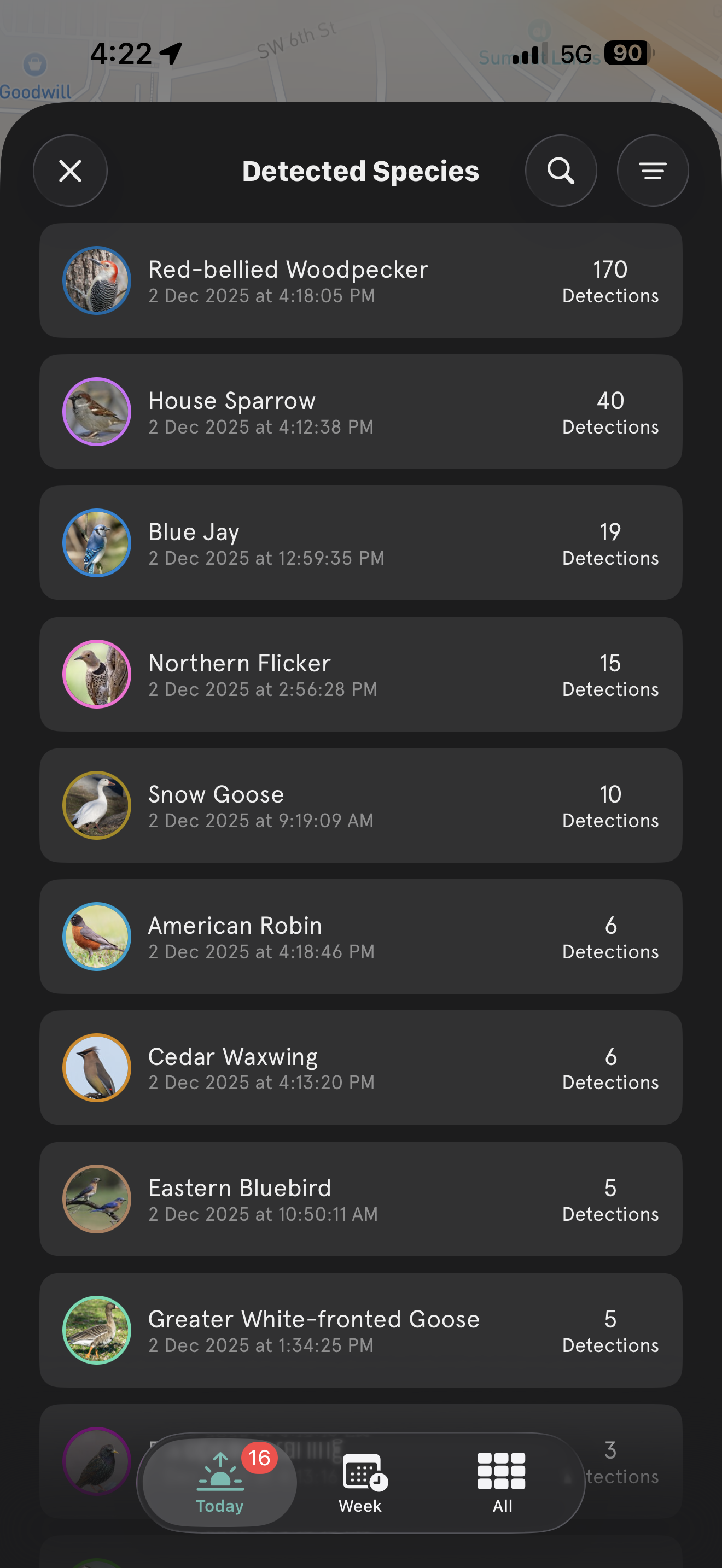Open species search

(x=561, y=171)
